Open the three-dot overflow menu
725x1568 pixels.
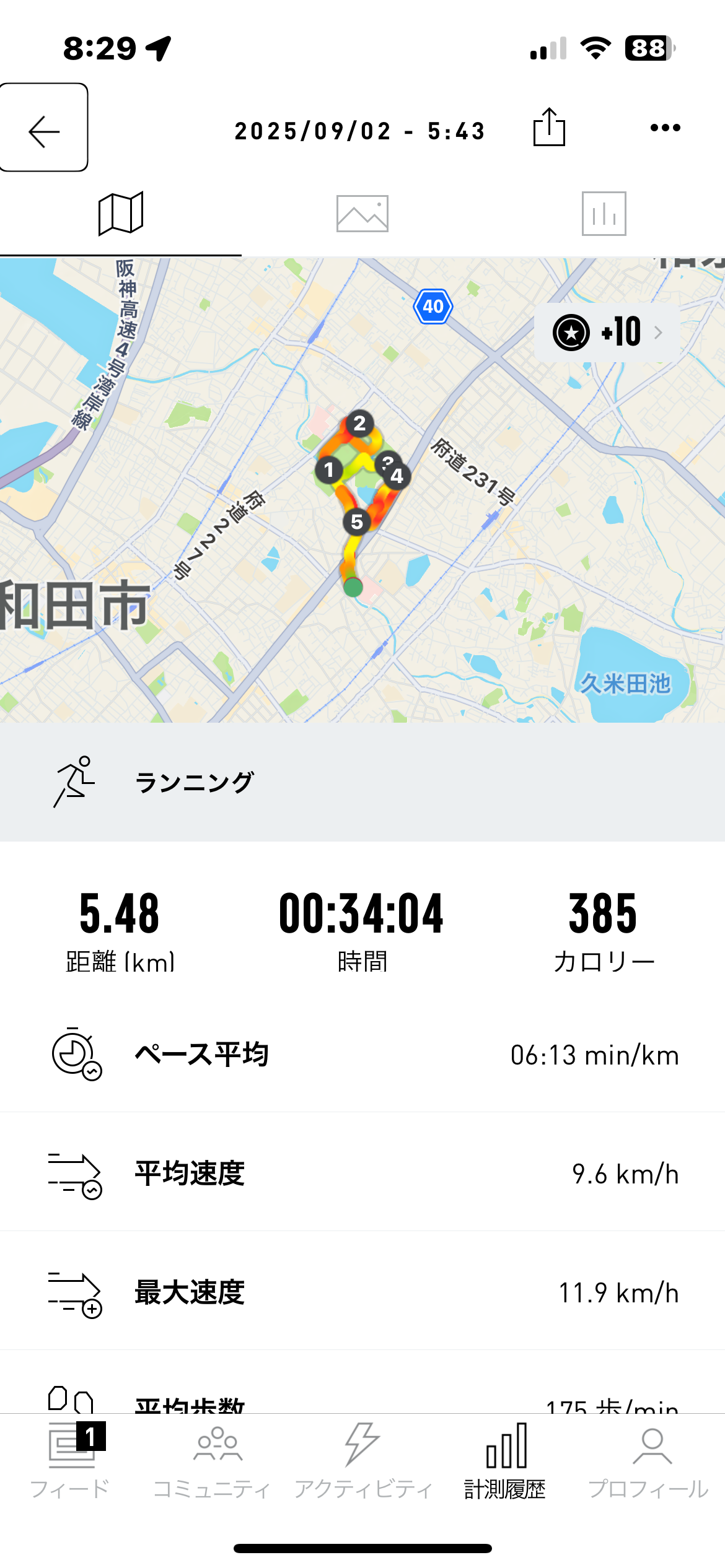(x=666, y=128)
